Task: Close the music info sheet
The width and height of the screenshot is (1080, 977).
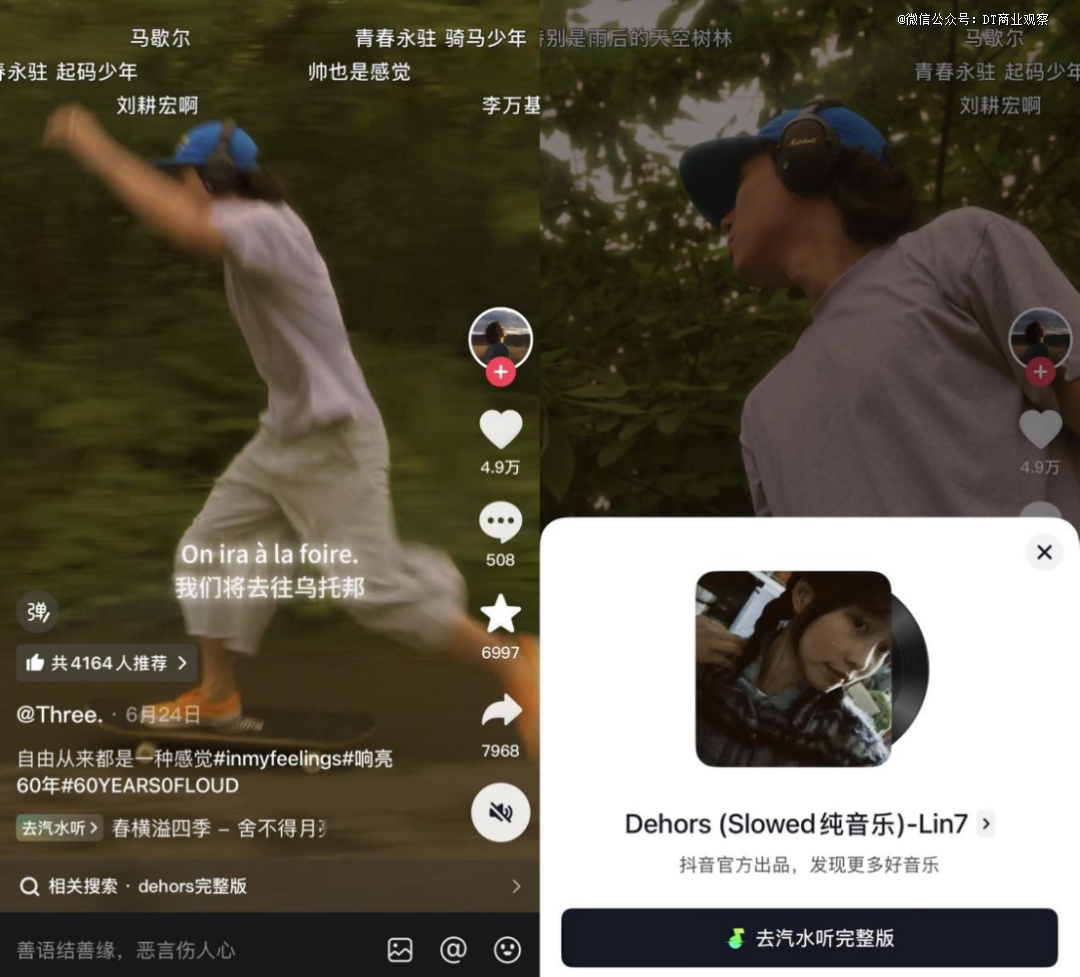Action: point(1044,552)
